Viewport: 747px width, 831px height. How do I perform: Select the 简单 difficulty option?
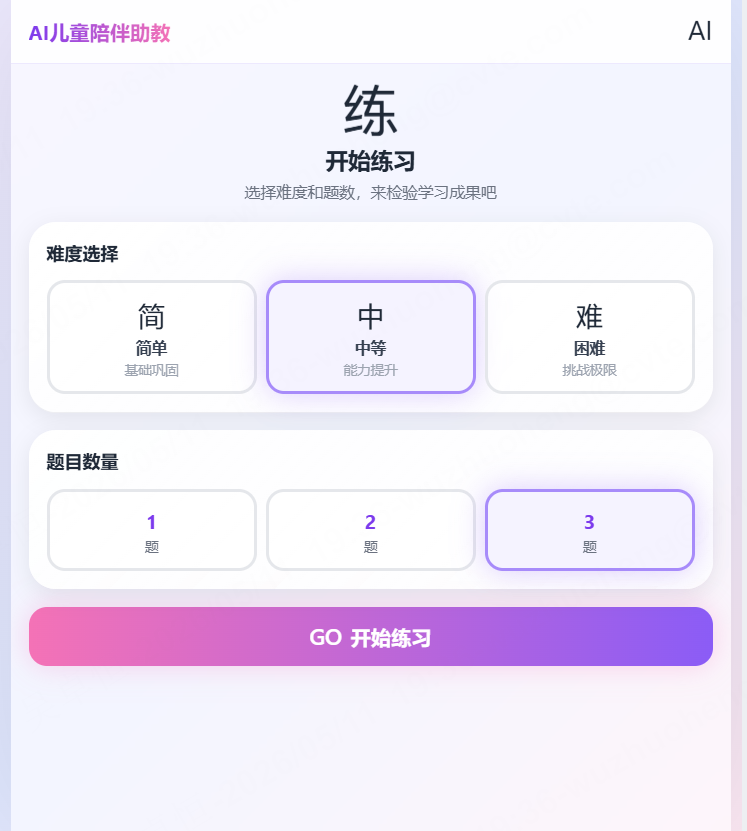click(x=152, y=337)
